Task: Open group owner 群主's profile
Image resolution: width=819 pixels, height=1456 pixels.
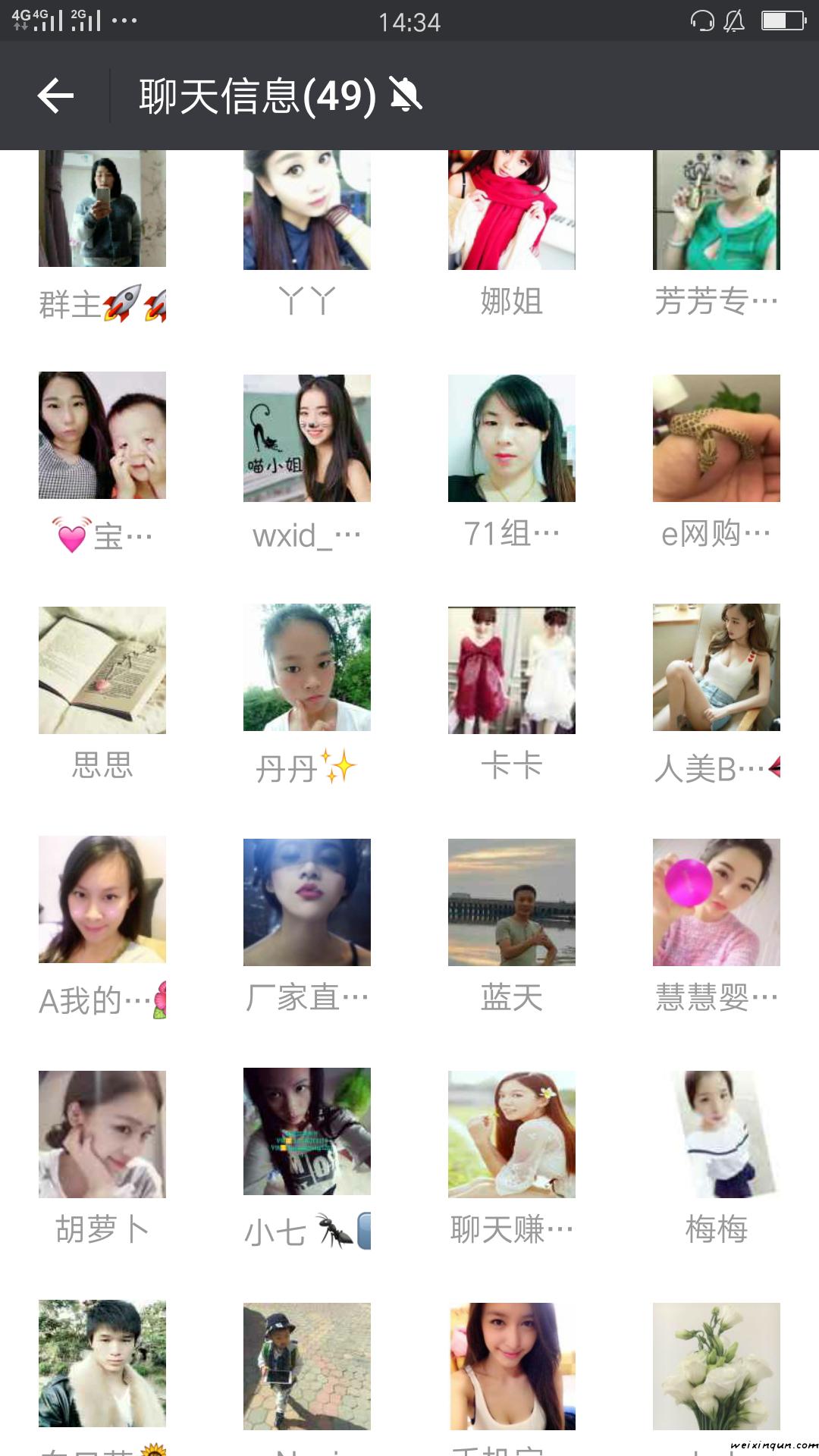Action: [102, 209]
